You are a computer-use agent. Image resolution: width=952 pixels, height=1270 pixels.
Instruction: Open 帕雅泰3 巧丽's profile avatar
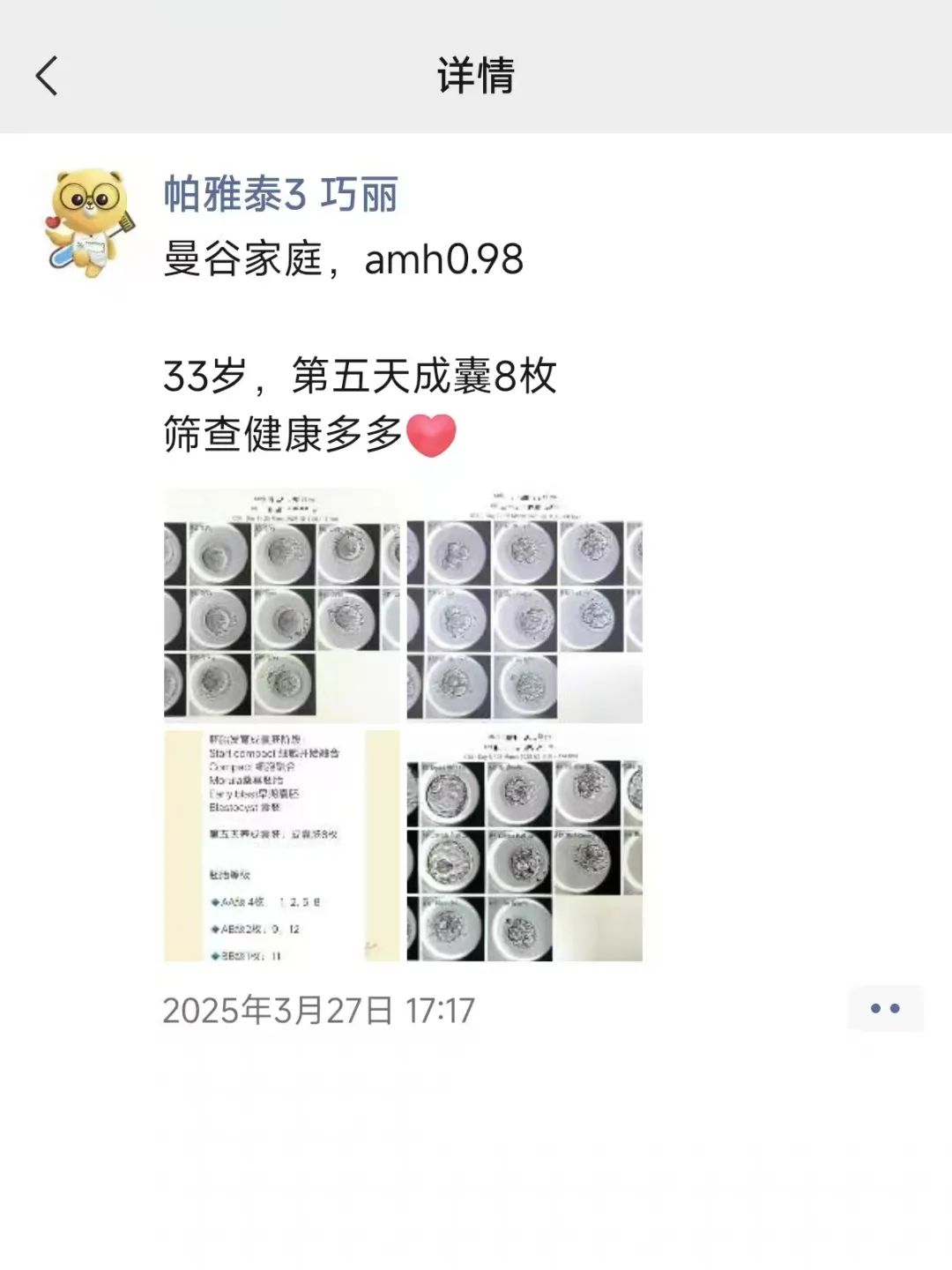click(91, 223)
